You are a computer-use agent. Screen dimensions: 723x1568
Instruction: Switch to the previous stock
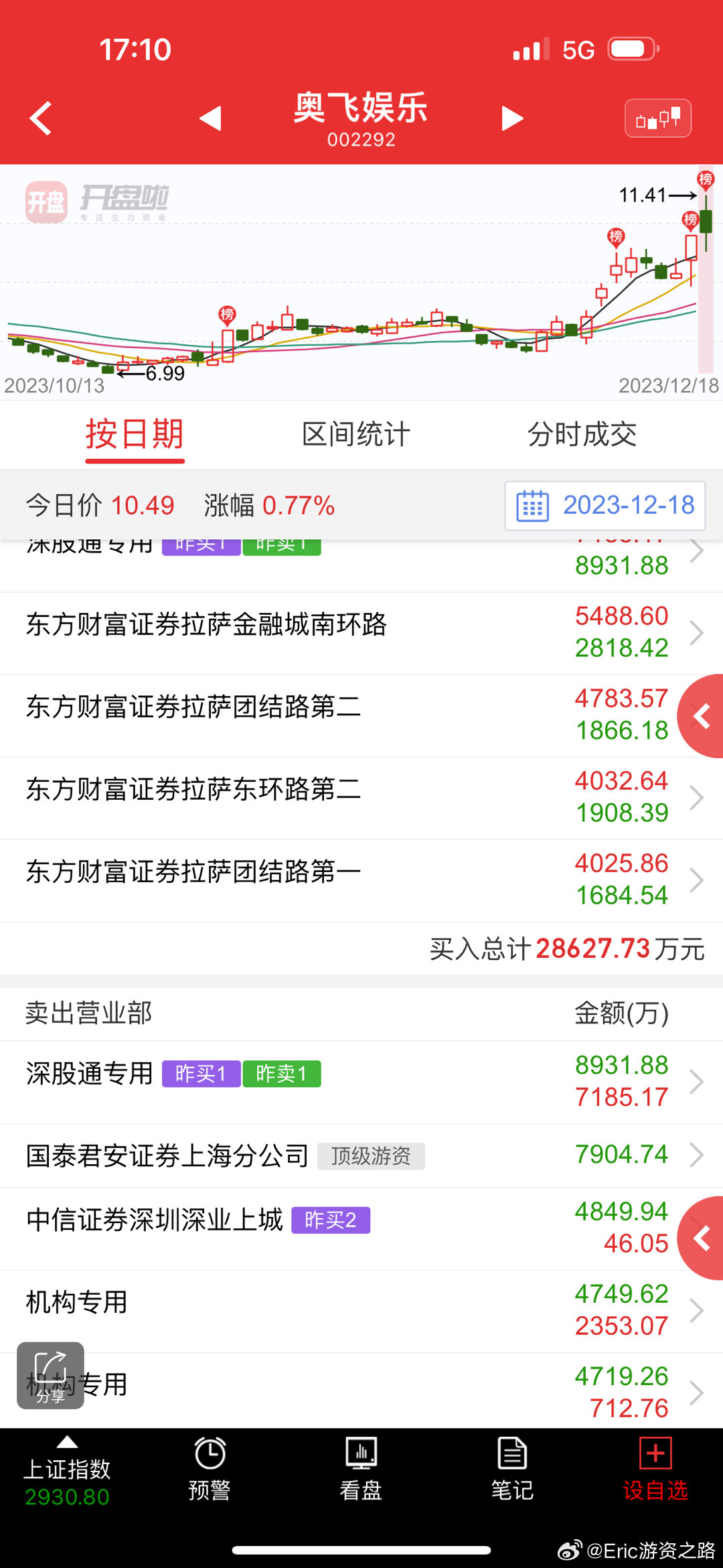tap(210, 119)
